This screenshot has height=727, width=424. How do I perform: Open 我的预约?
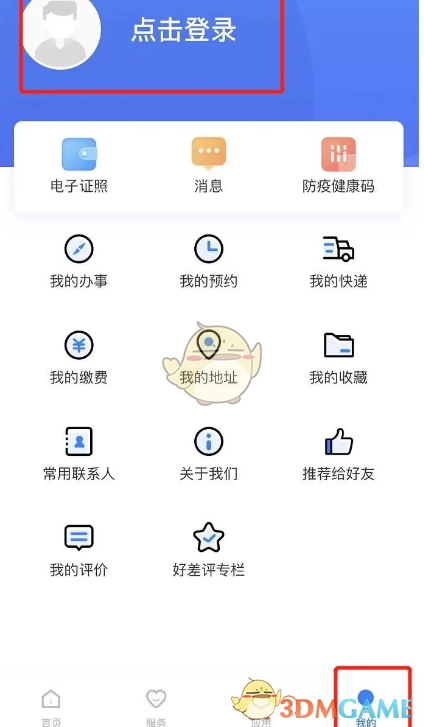pyautogui.click(x=208, y=262)
